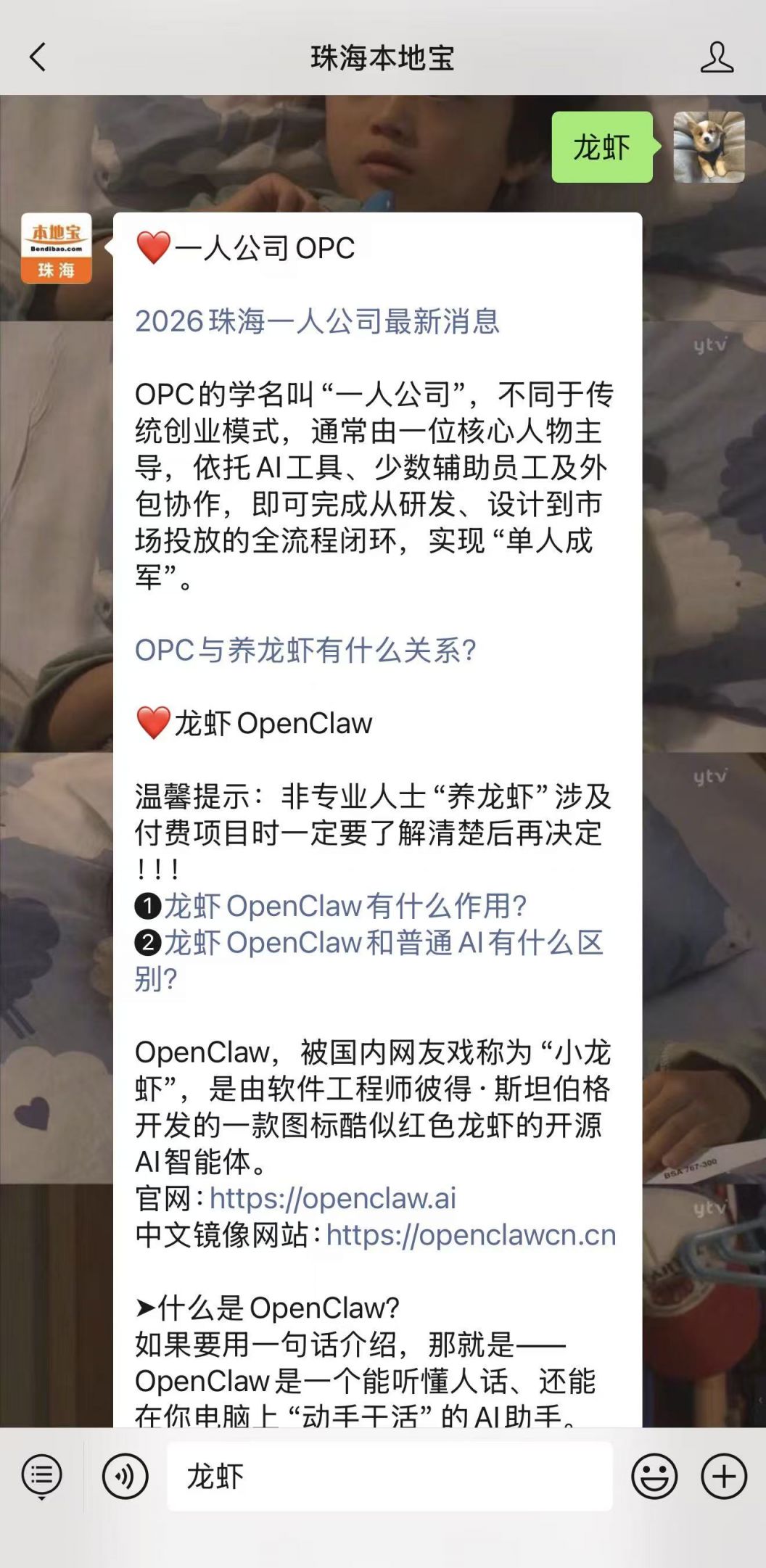766x1568 pixels.
Task: Open the 珠海本地宝 account profile
Action: click(717, 57)
